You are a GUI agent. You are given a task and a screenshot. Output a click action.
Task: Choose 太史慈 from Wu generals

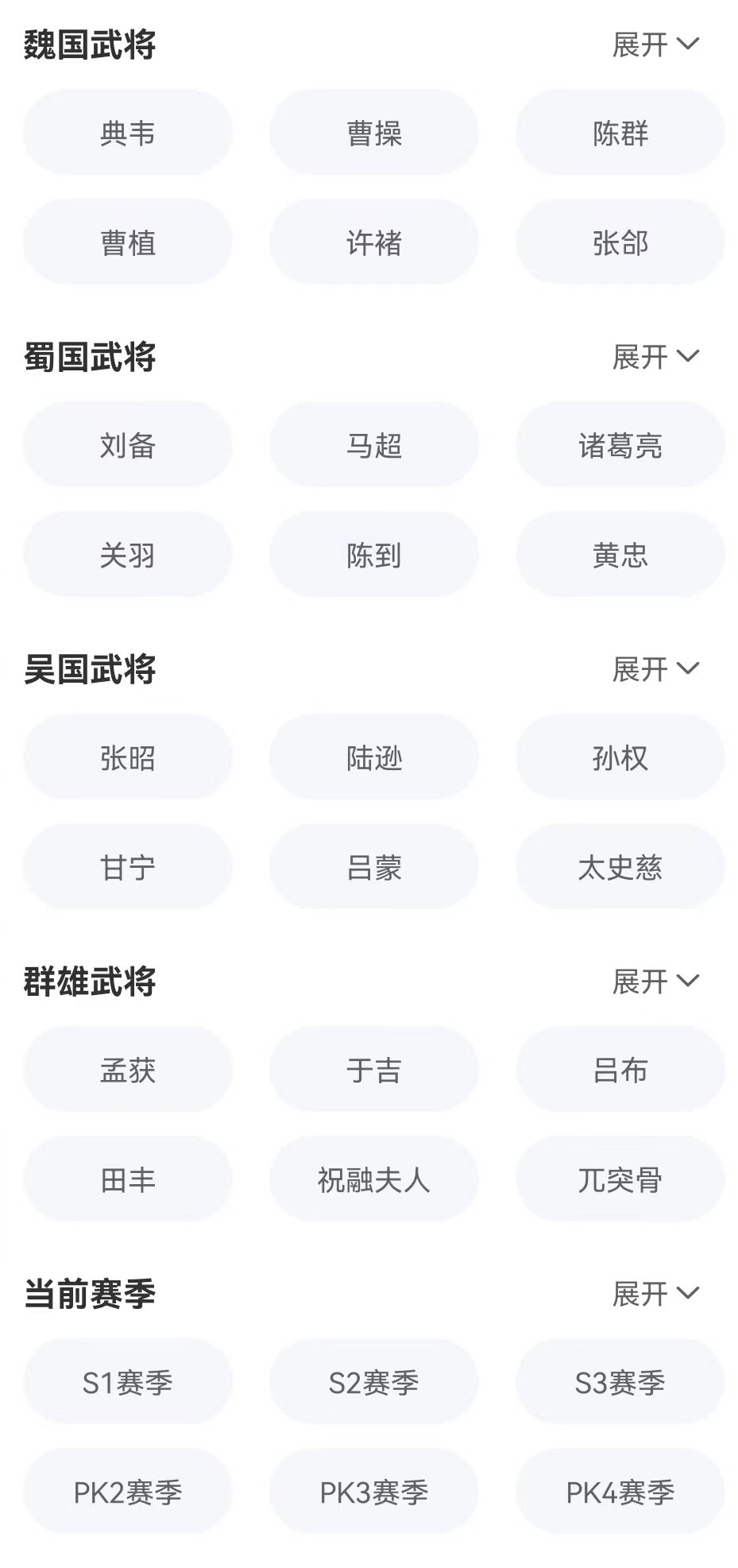pyautogui.click(x=620, y=867)
